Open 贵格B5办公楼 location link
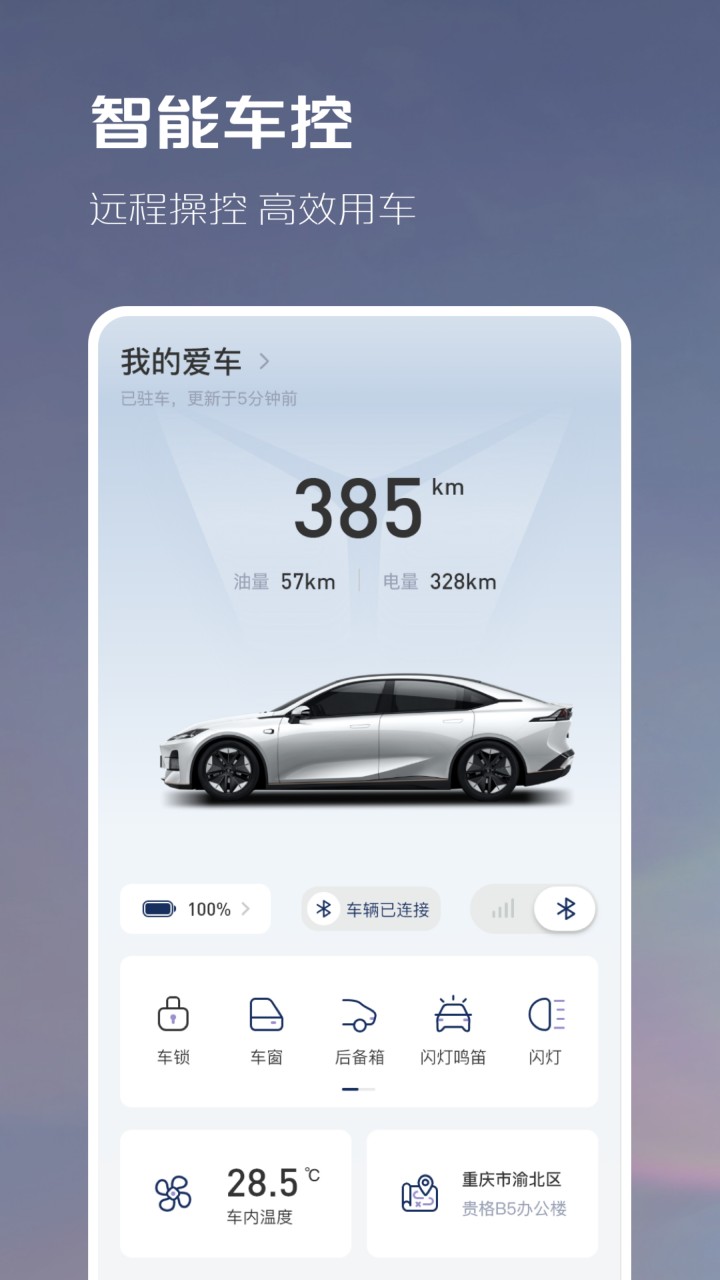The height and width of the screenshot is (1280, 720). (514, 1207)
